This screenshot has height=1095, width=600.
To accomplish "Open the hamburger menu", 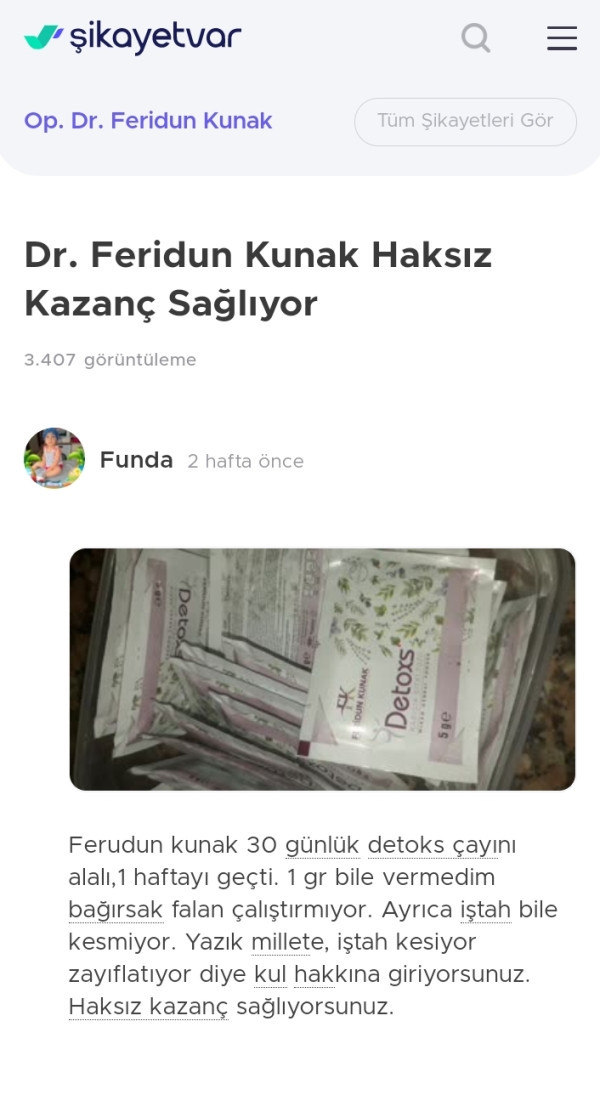I will click(x=562, y=38).
